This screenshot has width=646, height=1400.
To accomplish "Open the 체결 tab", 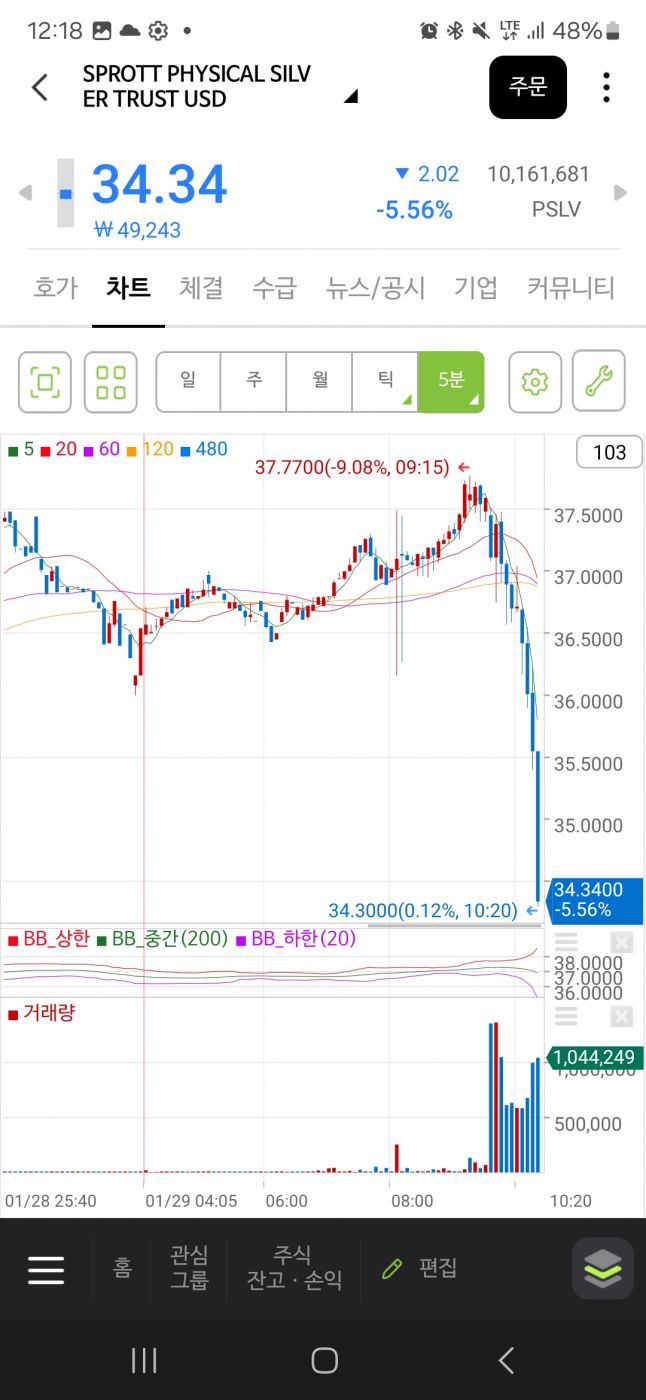I will pos(201,289).
